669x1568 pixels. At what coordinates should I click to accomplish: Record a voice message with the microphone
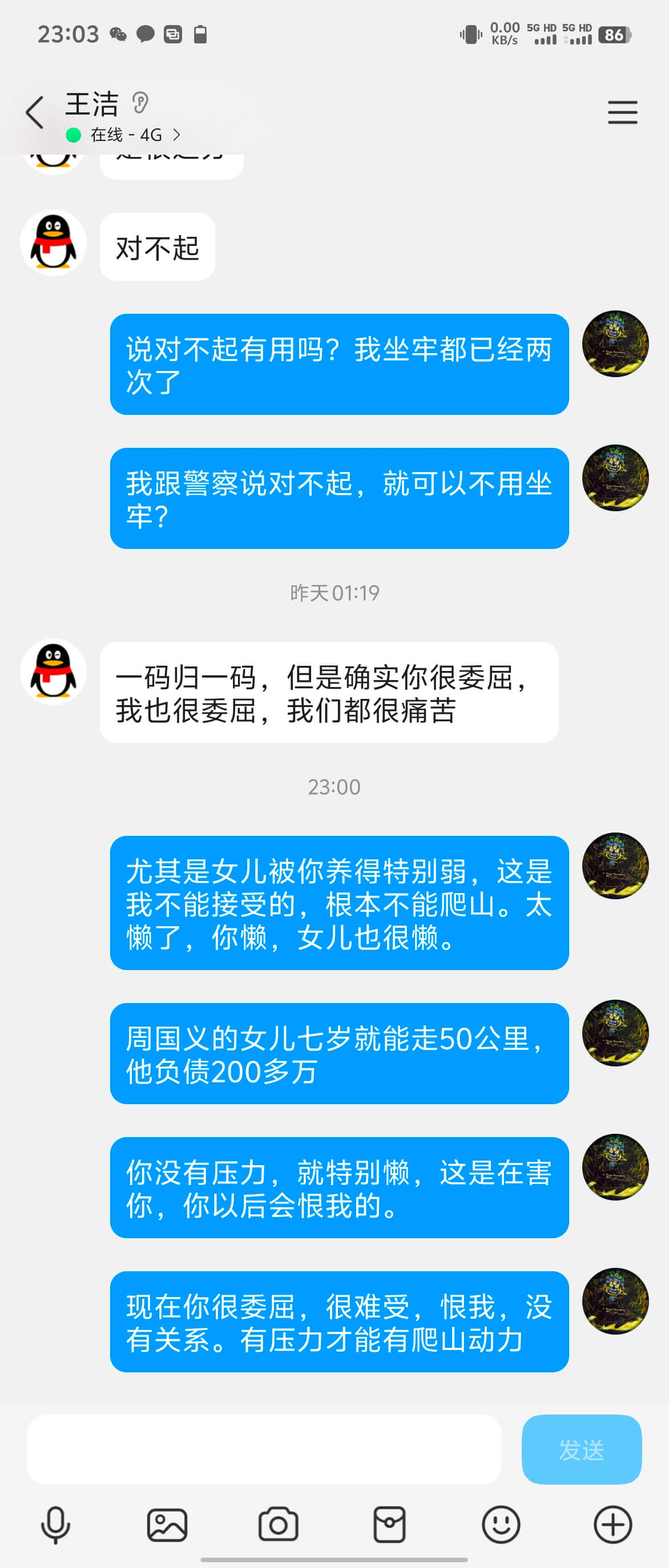(55, 1524)
